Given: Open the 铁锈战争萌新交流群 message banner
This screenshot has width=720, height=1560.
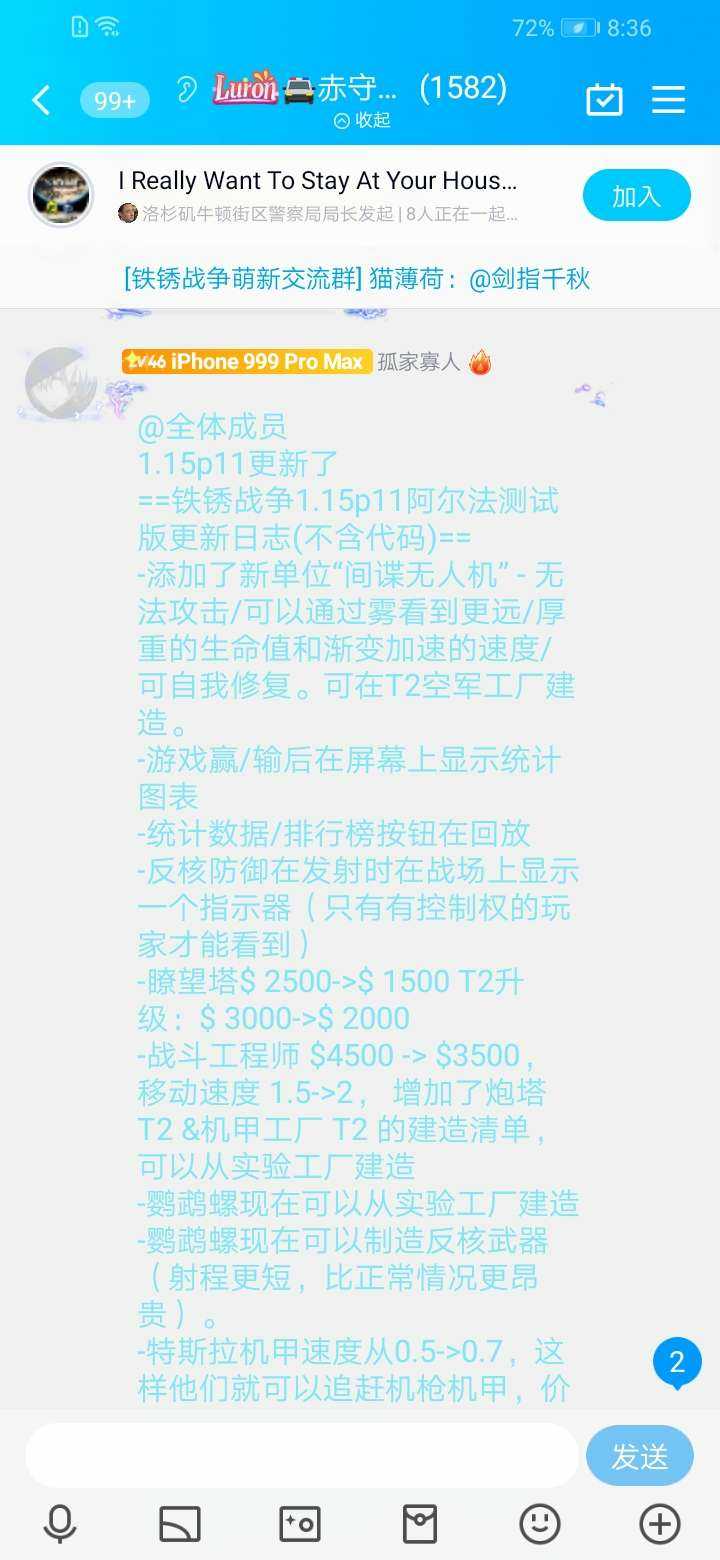Looking at the screenshot, I should [358, 278].
